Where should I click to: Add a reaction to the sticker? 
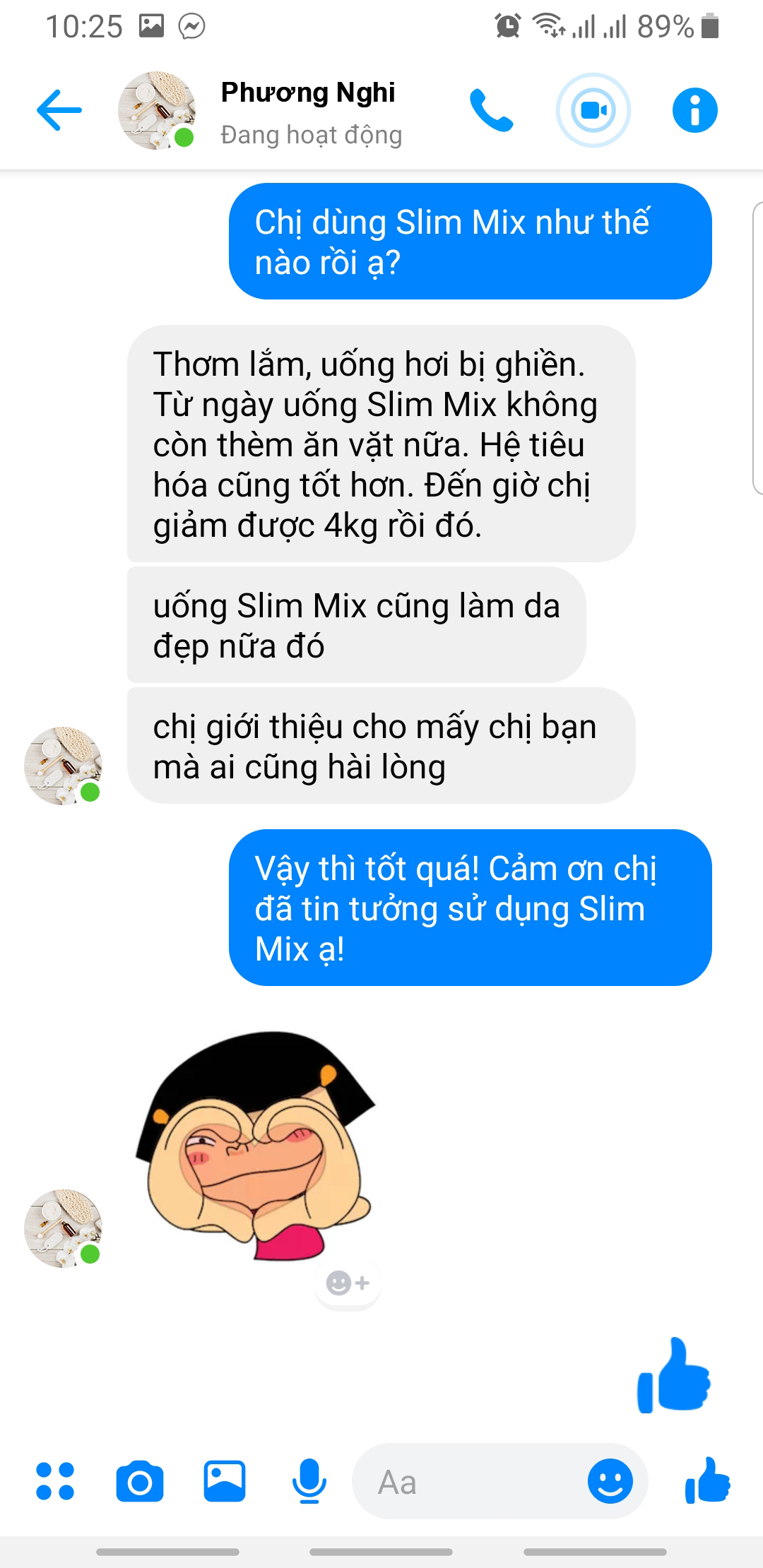(348, 1283)
